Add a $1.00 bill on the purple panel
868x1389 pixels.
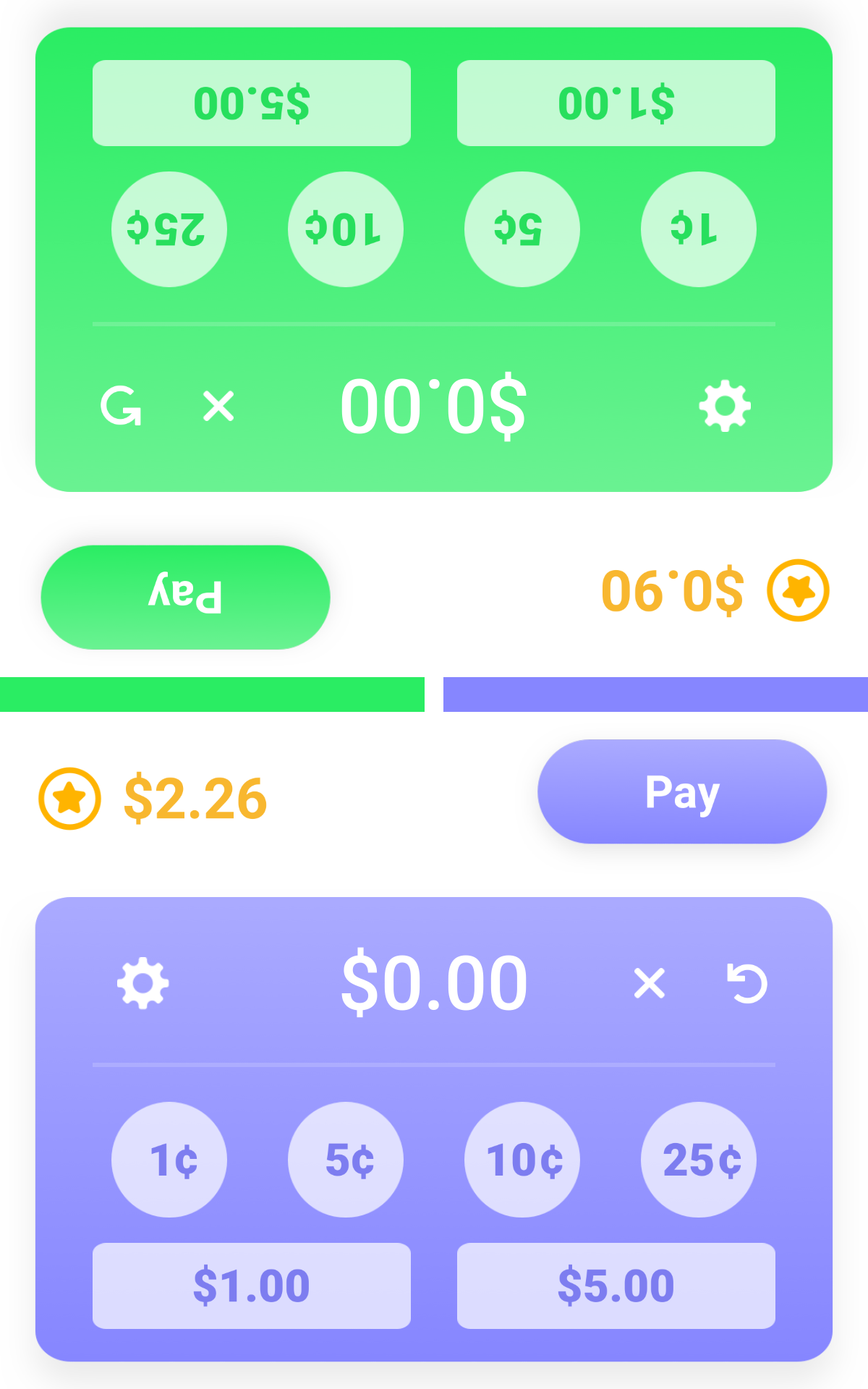pos(251,1286)
